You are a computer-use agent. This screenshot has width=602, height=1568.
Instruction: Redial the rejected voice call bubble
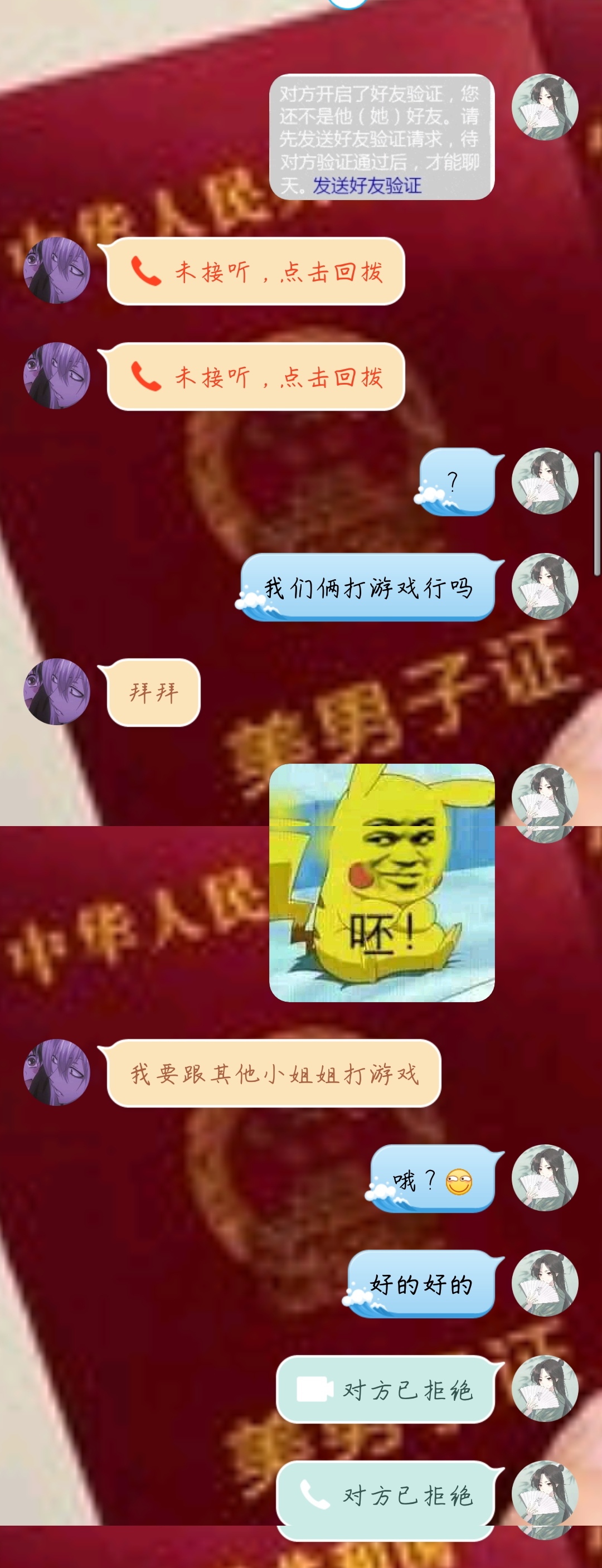[385, 1494]
